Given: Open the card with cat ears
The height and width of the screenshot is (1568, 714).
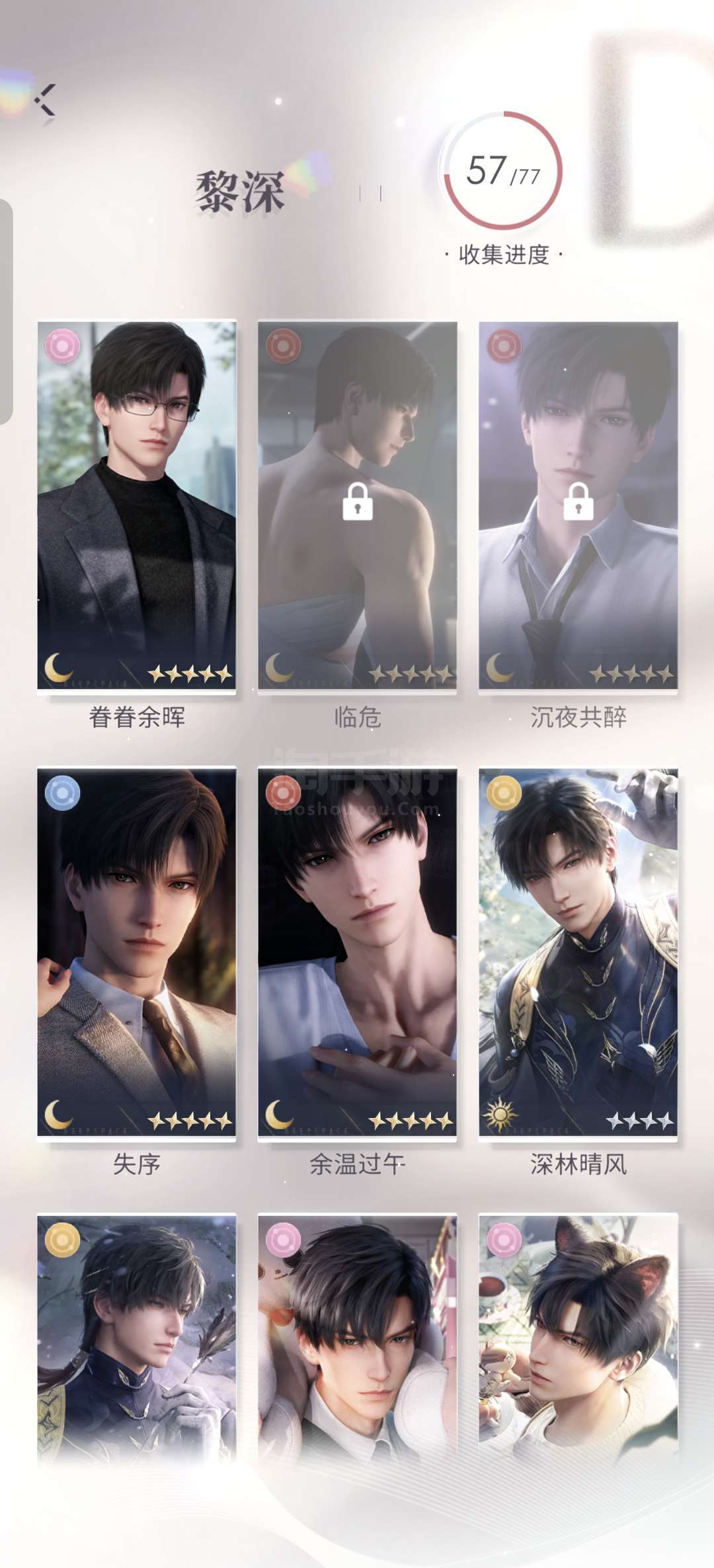Looking at the screenshot, I should (x=578, y=1338).
